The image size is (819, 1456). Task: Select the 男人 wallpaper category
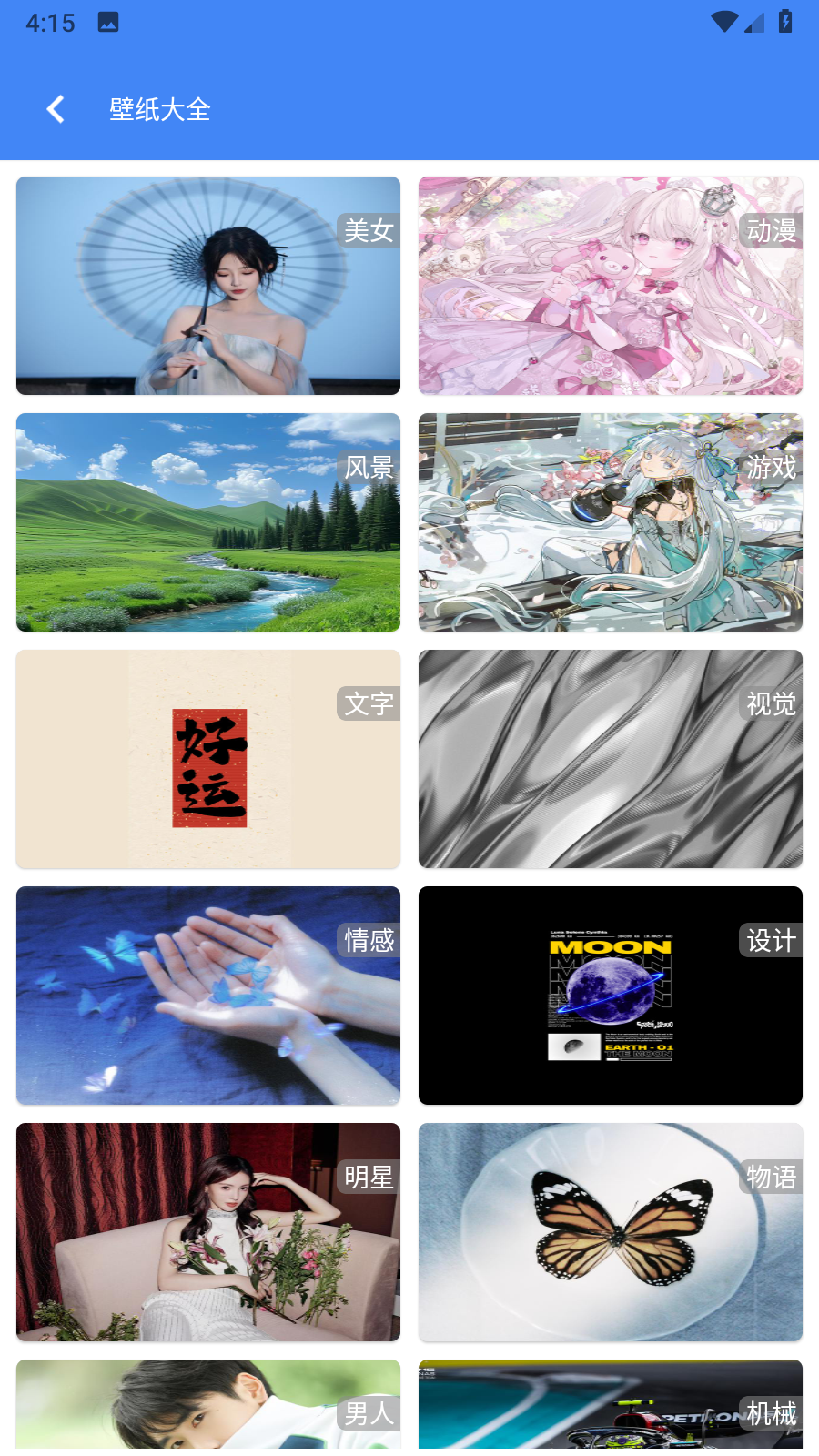208,1404
